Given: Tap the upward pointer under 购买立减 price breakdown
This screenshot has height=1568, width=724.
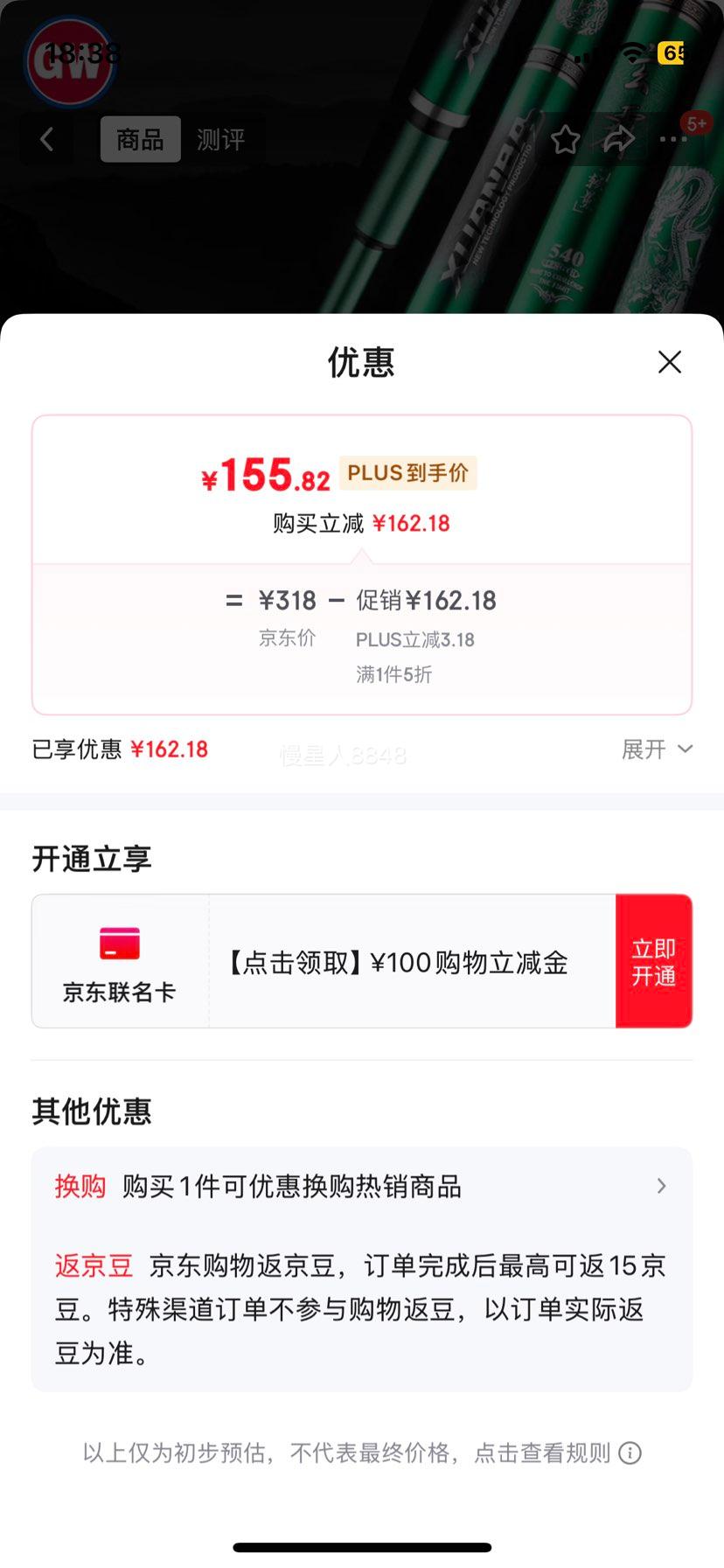Looking at the screenshot, I should 361,553.
